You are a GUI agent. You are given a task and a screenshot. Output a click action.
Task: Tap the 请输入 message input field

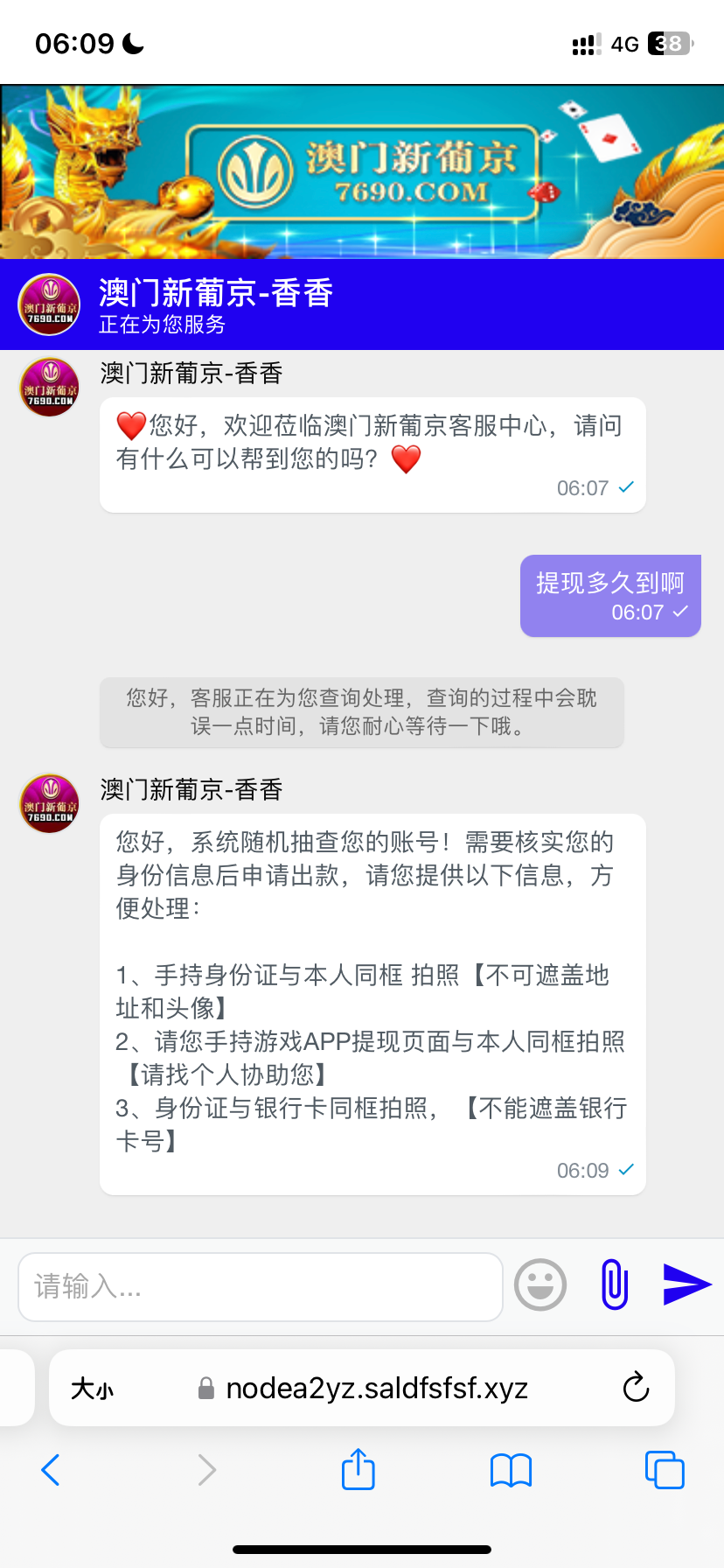point(260,1284)
